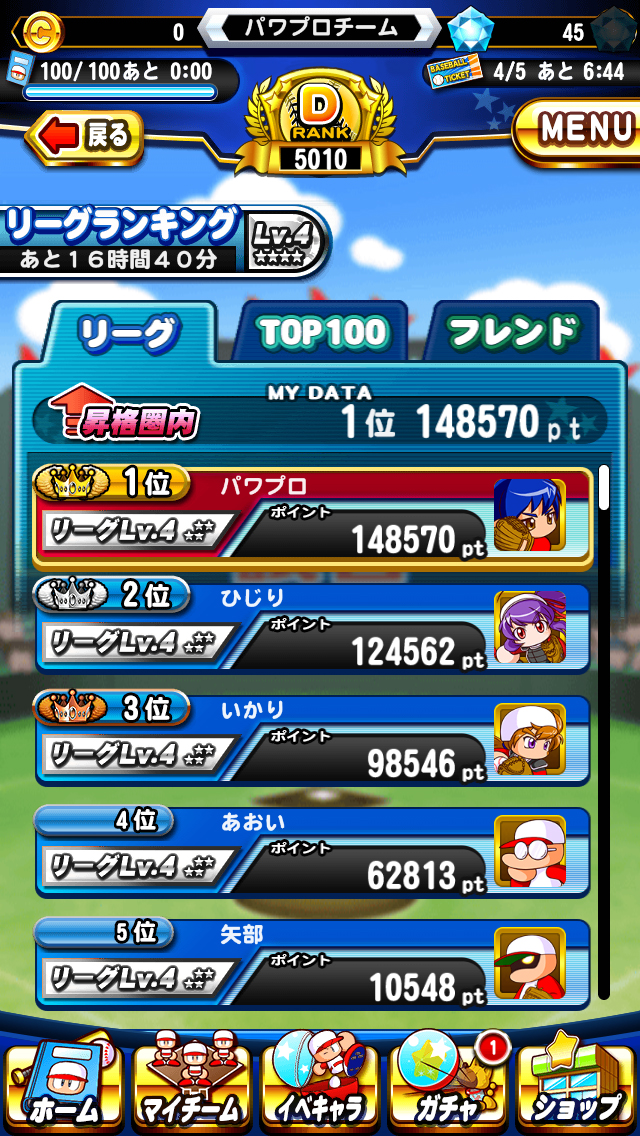
Task: Switch to the フレンド tab
Action: click(513, 332)
